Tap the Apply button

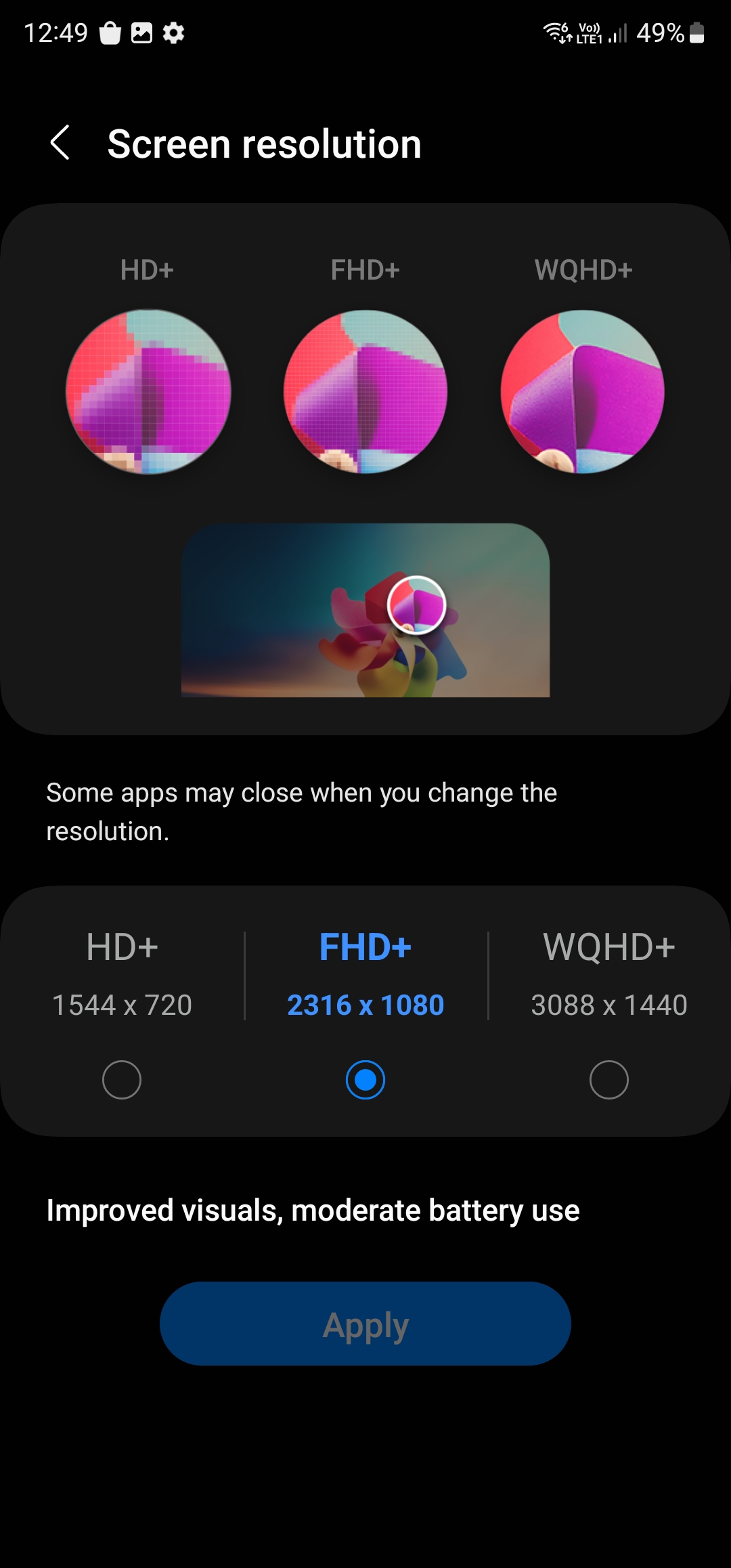point(365,1324)
